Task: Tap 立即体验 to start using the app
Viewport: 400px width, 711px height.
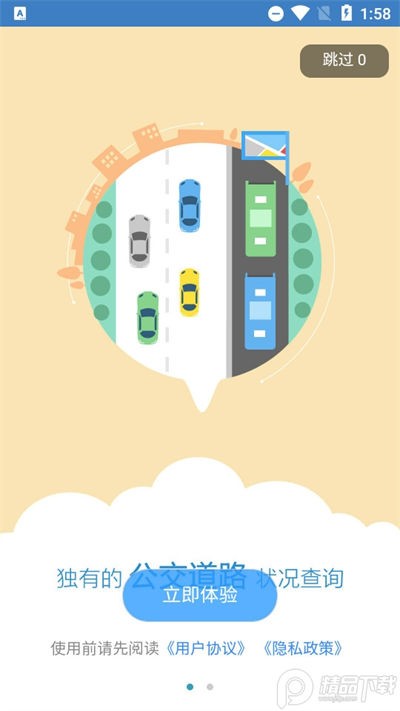Action: [x=200, y=596]
